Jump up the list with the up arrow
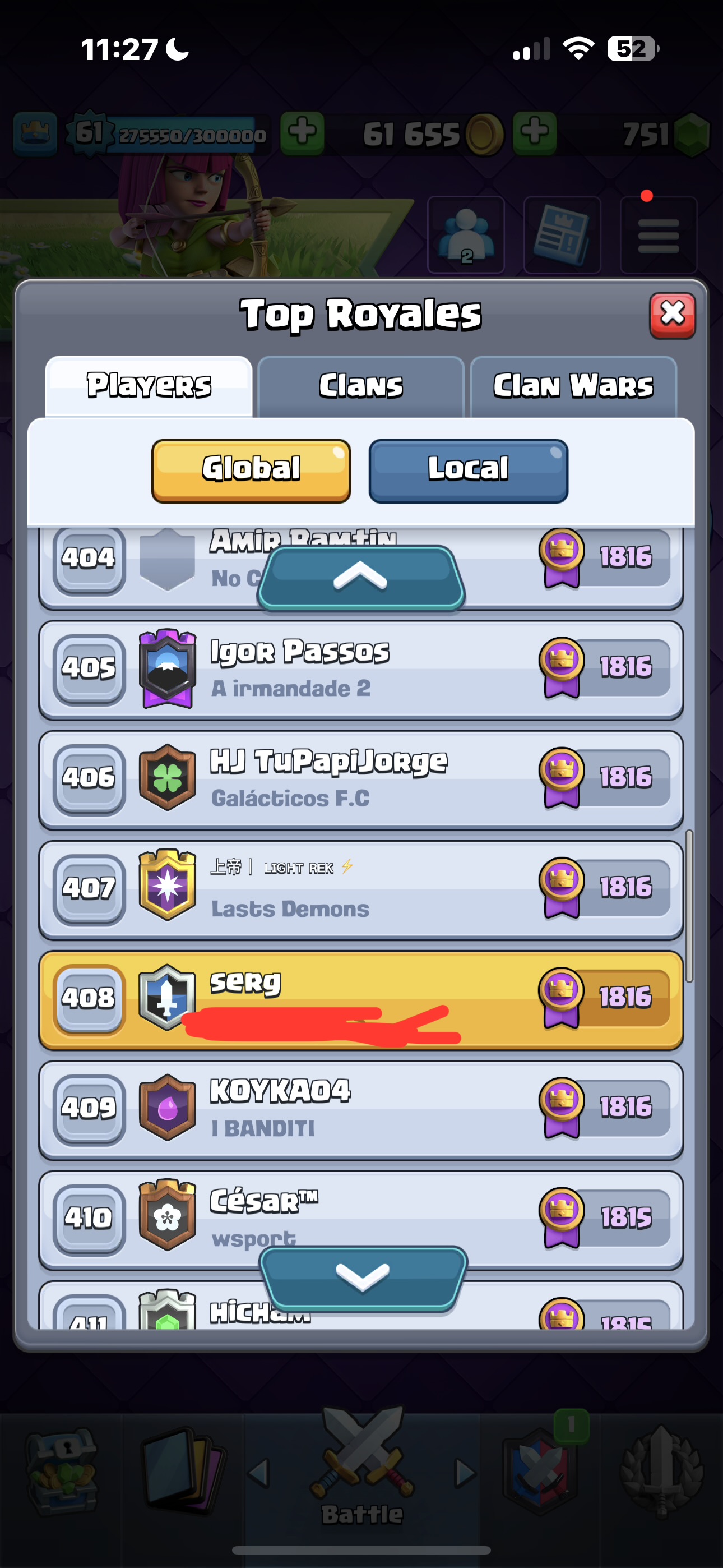This screenshot has height=1568, width=723. pyautogui.click(x=361, y=577)
